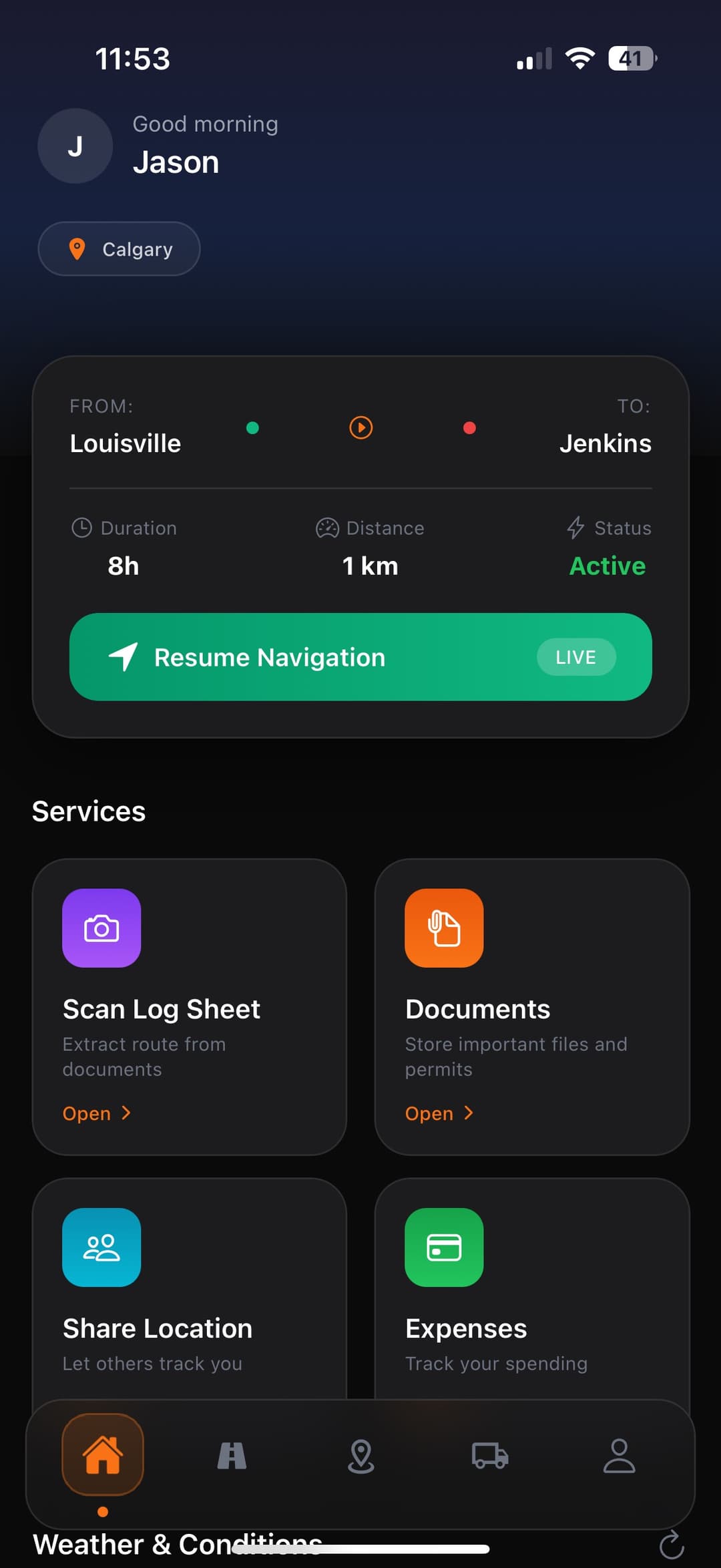Tap the Share Location people icon

pos(101,1247)
